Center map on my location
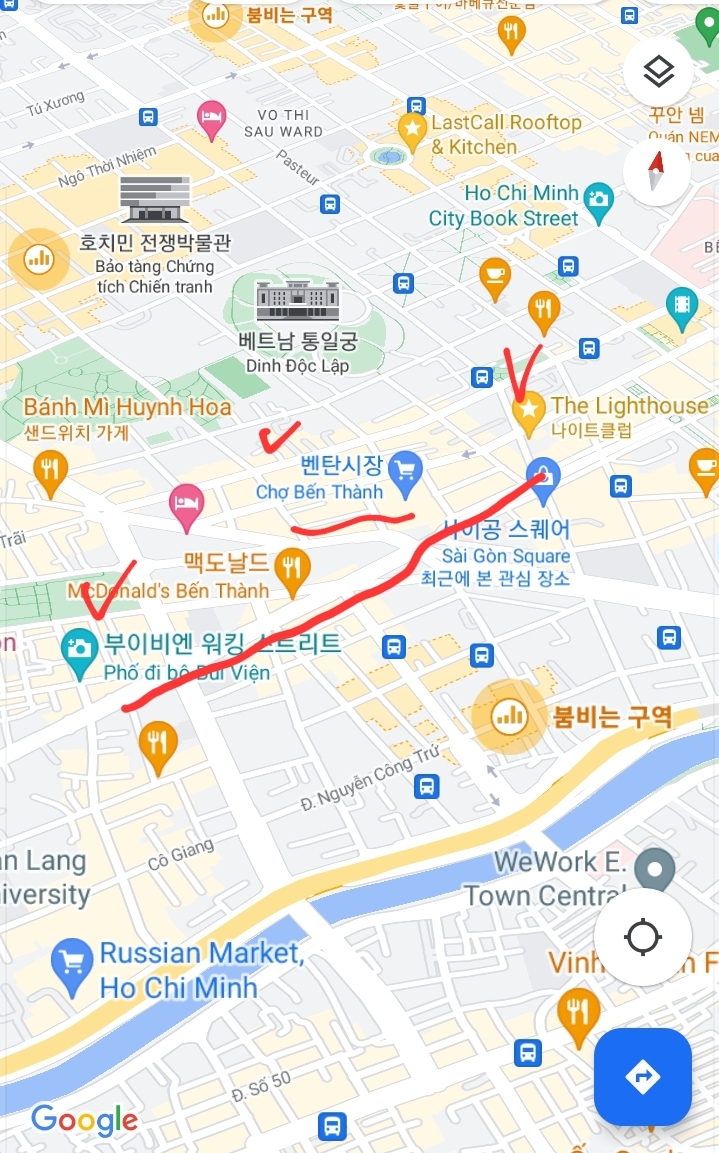 643,937
